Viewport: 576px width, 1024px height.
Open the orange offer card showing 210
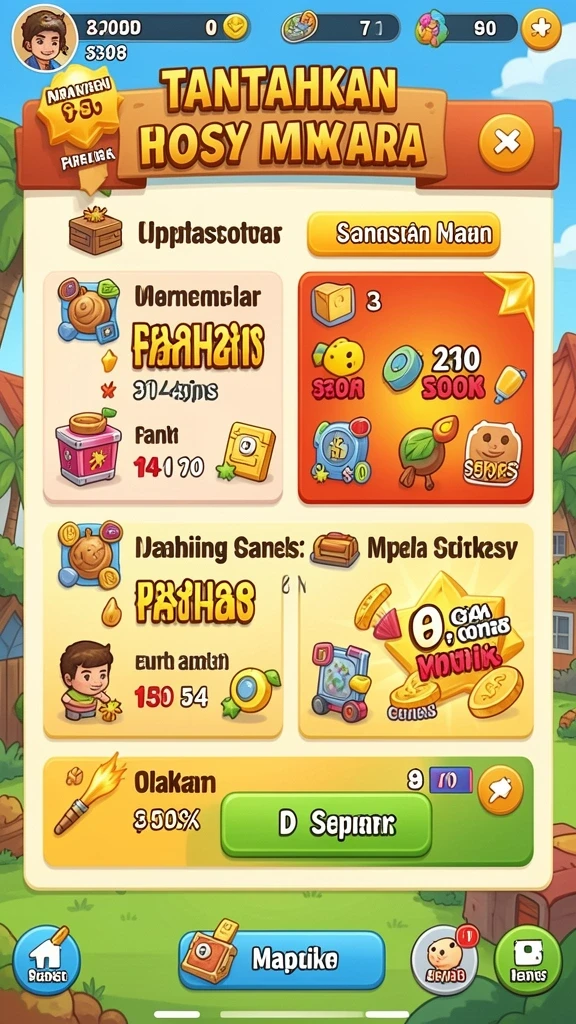(x=415, y=388)
